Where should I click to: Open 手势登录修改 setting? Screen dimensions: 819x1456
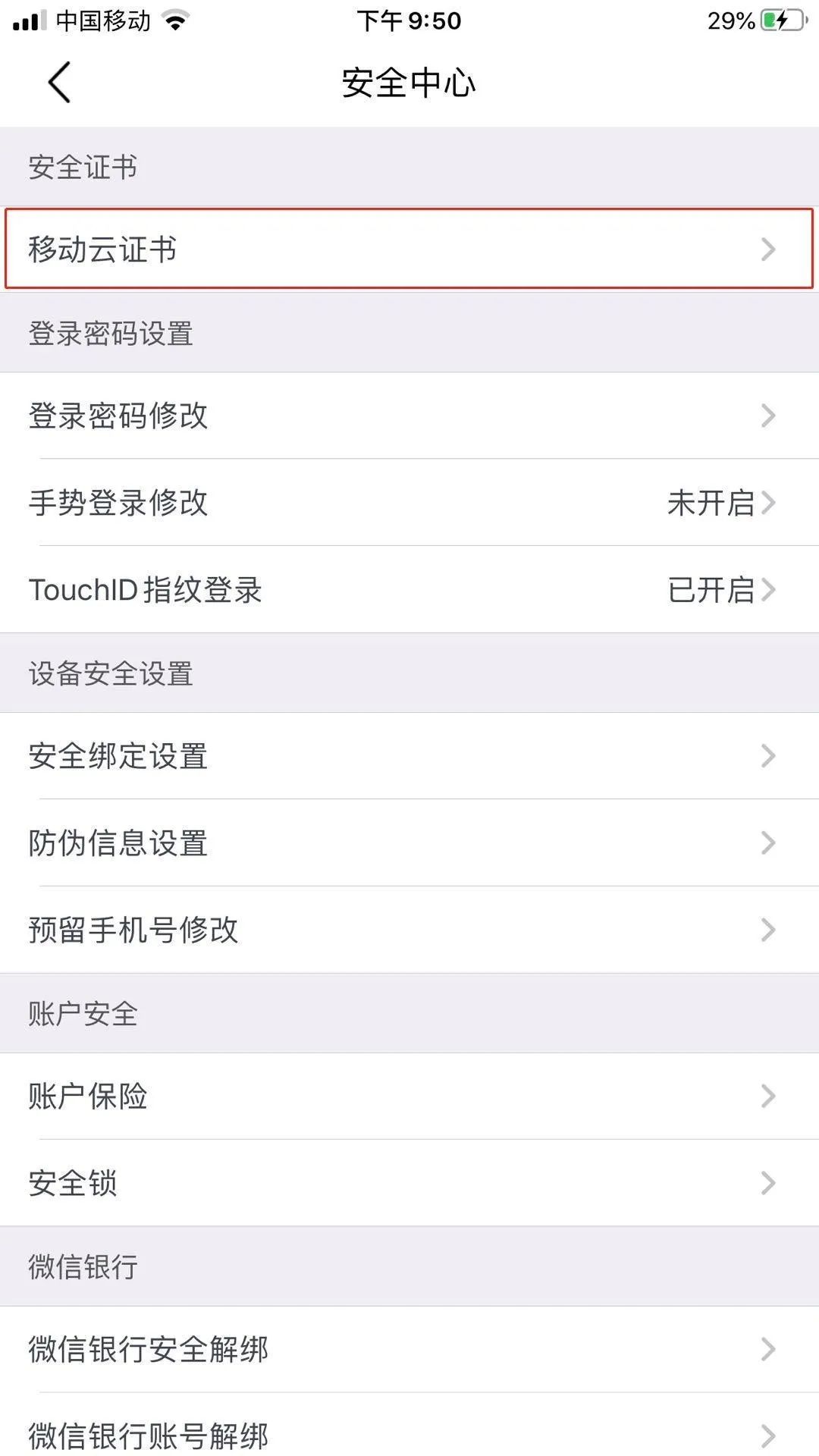click(409, 502)
